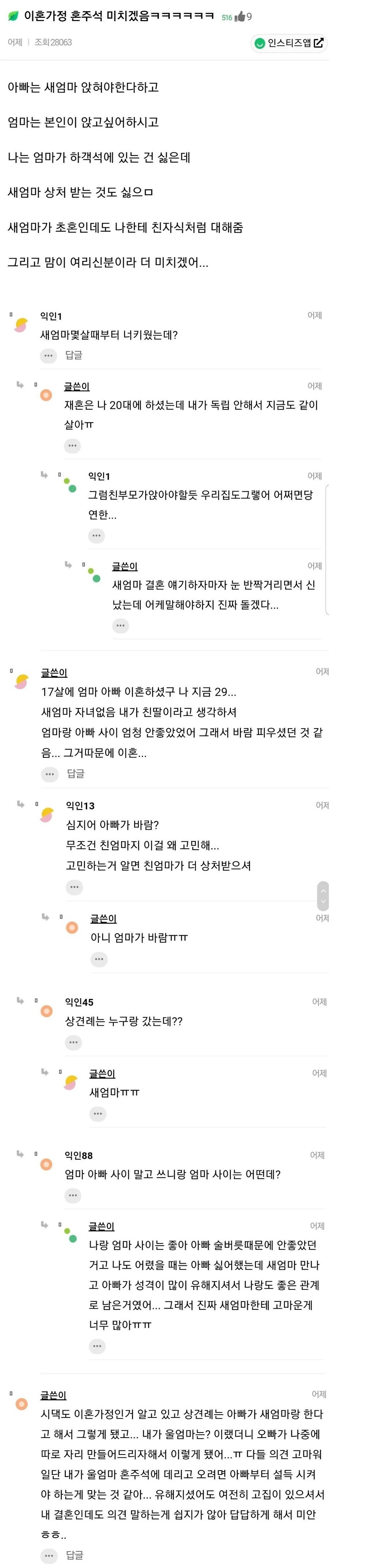Image resolution: width=365 pixels, height=1568 pixels.
Task: Open more options under '그럼친부모가앉아야할듯' reply
Action: [96, 536]
